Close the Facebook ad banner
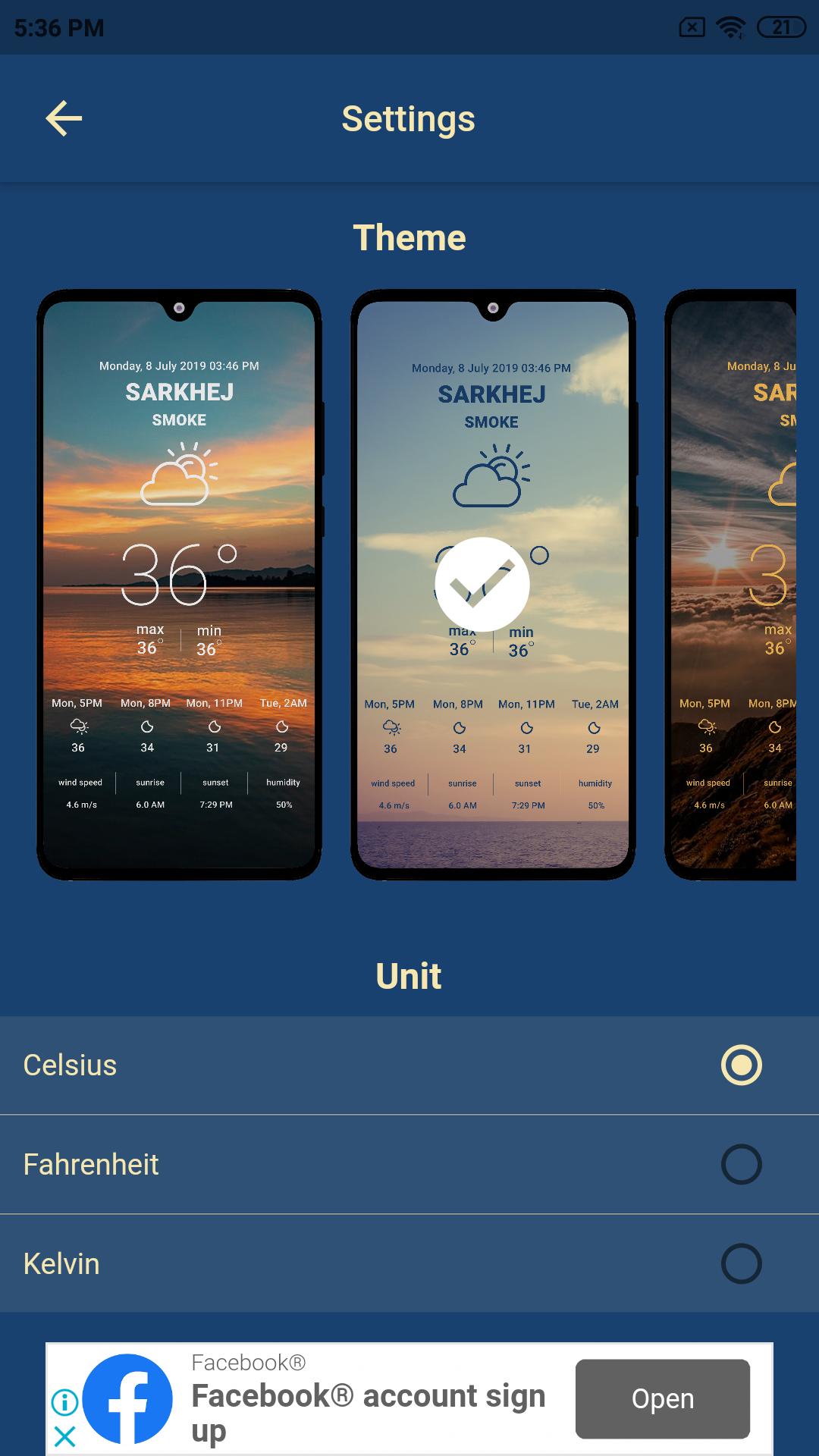 click(65, 1436)
